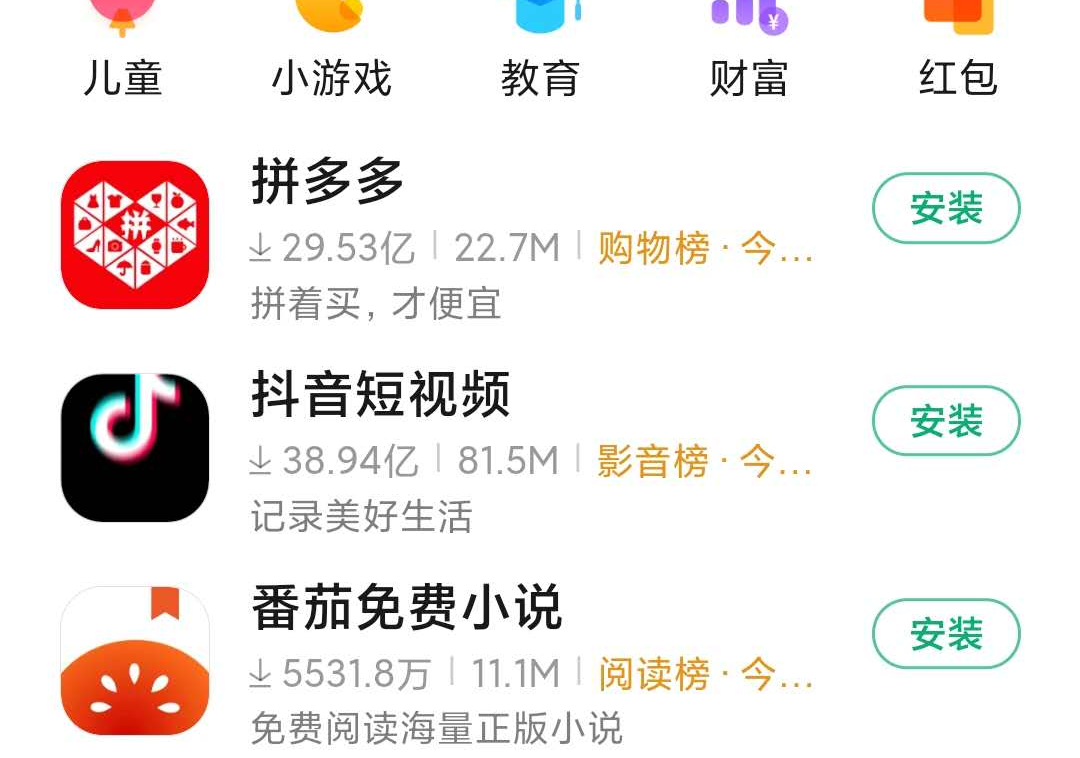Viewport: 1080px width, 758px height.
Task: Open the 拼多多 app details
Action: coord(327,182)
